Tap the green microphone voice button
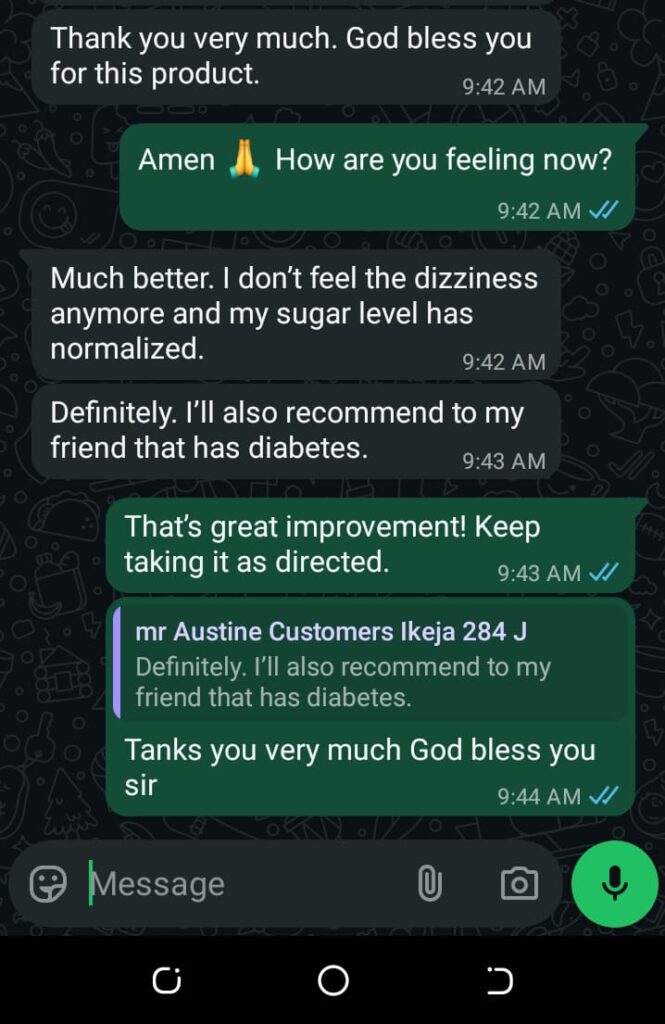This screenshot has height=1024, width=665. 614,884
